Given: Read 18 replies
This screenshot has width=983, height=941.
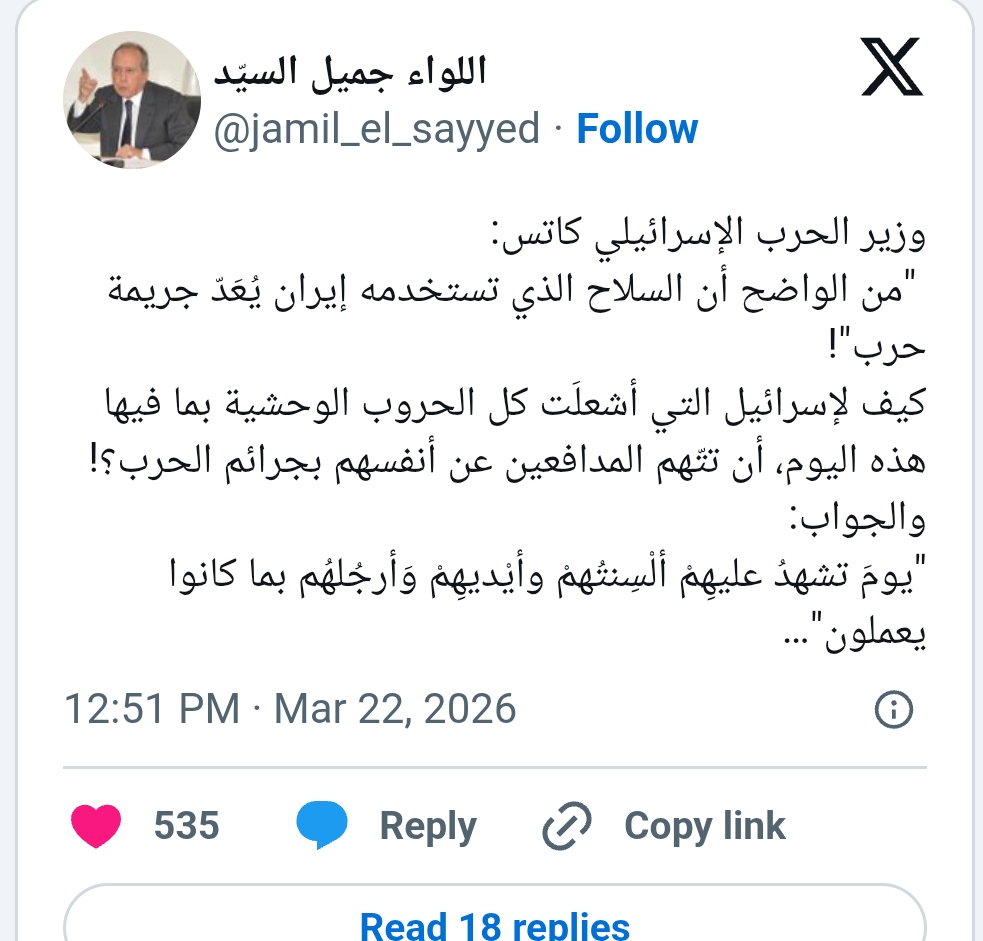Looking at the screenshot, I should click(494, 922).
